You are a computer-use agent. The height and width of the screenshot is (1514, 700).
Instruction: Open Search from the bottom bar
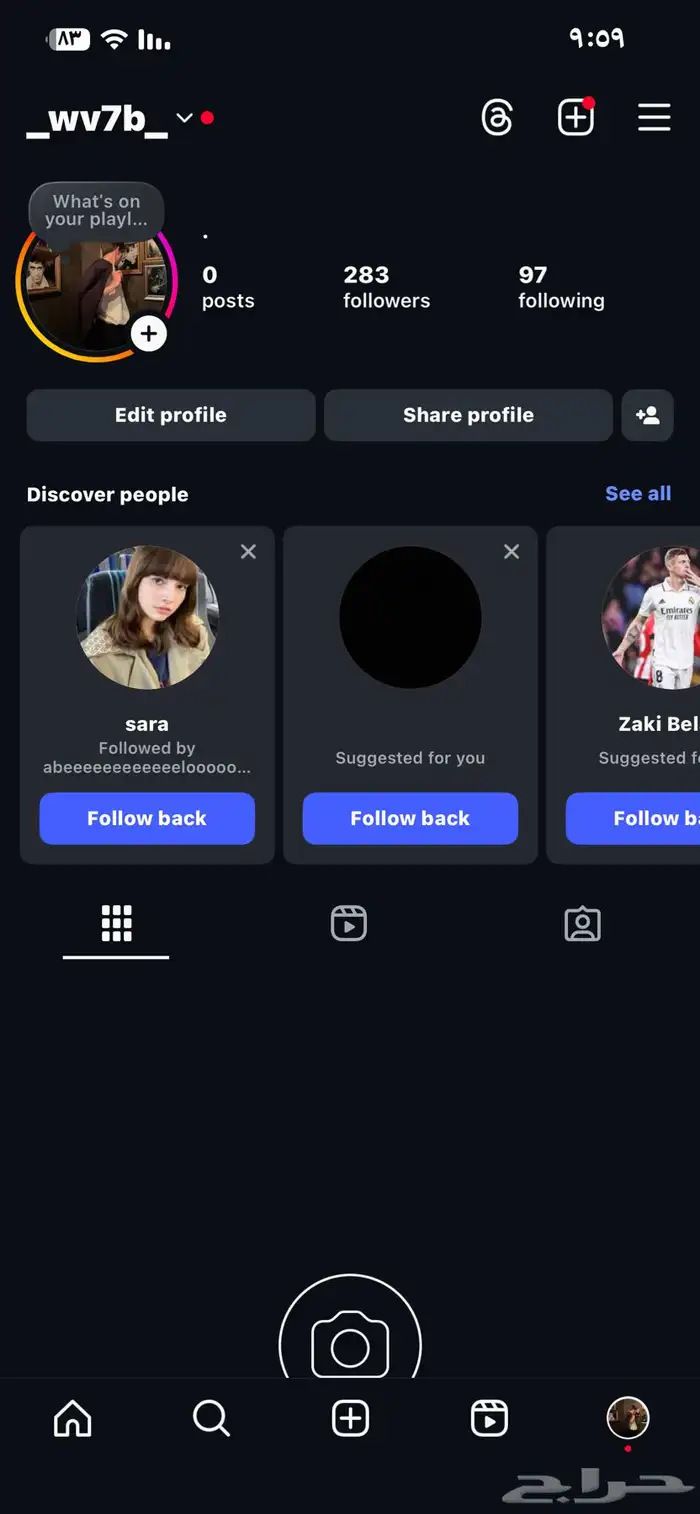click(211, 1418)
